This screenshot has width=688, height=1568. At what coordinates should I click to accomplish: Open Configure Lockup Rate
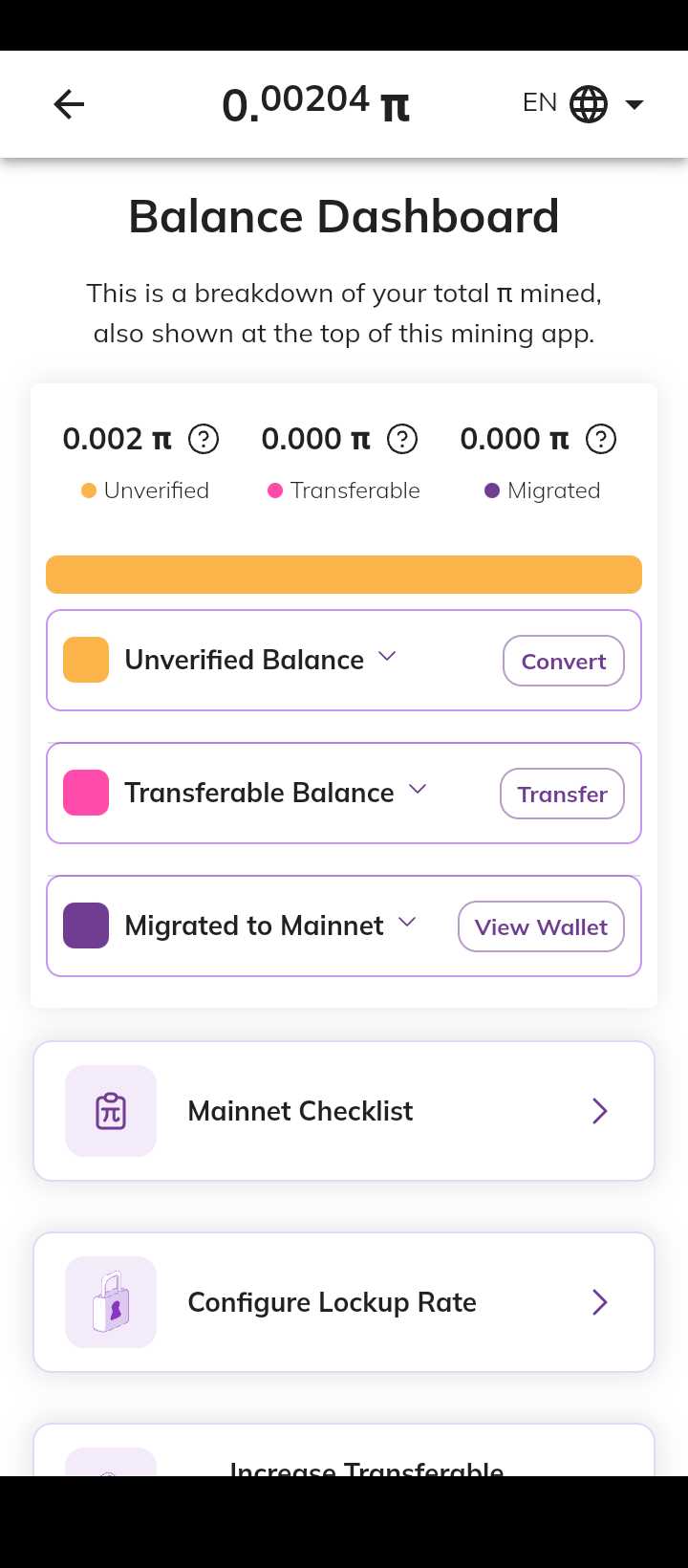[x=344, y=1302]
